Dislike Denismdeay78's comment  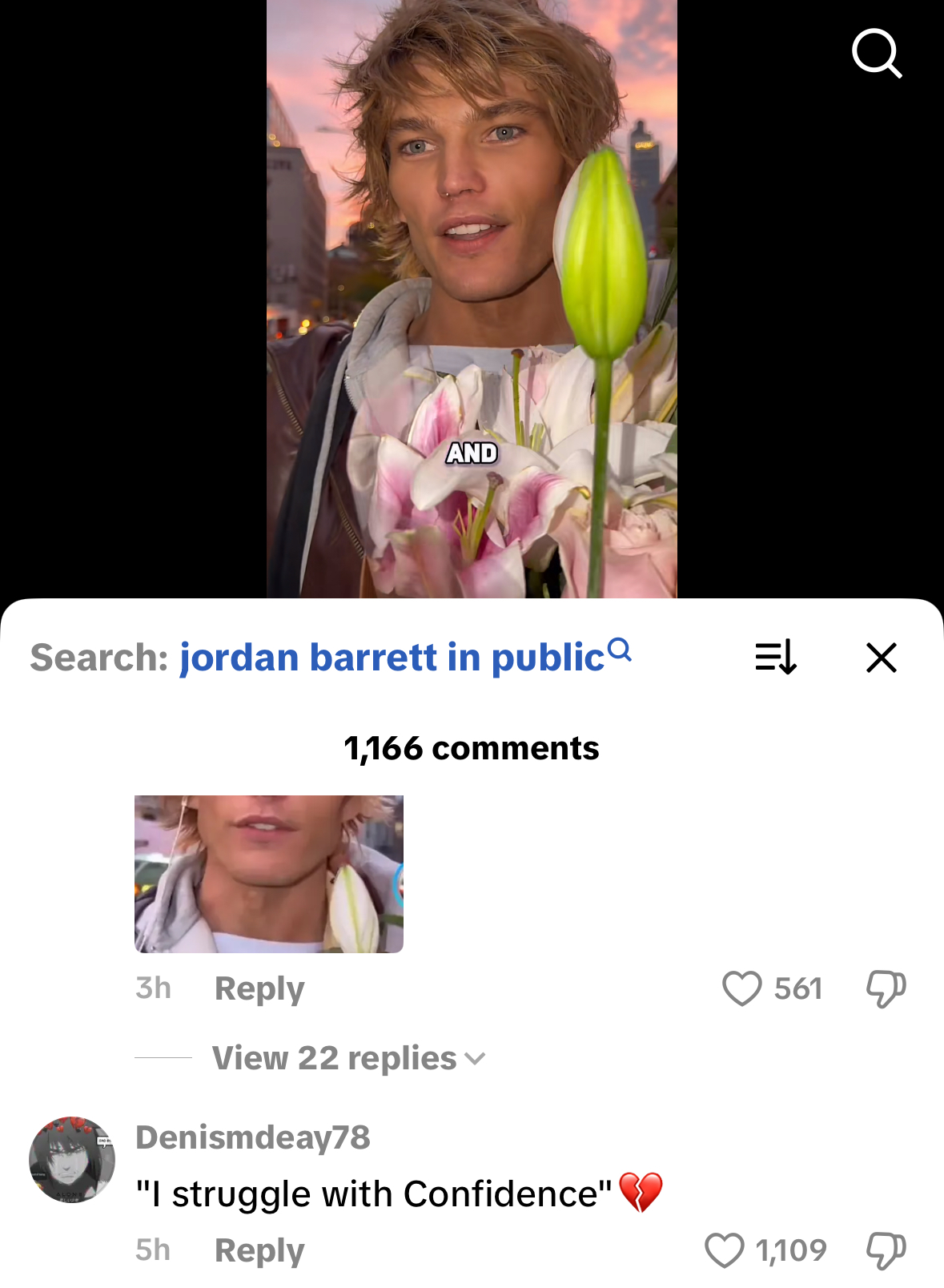coord(886,1250)
